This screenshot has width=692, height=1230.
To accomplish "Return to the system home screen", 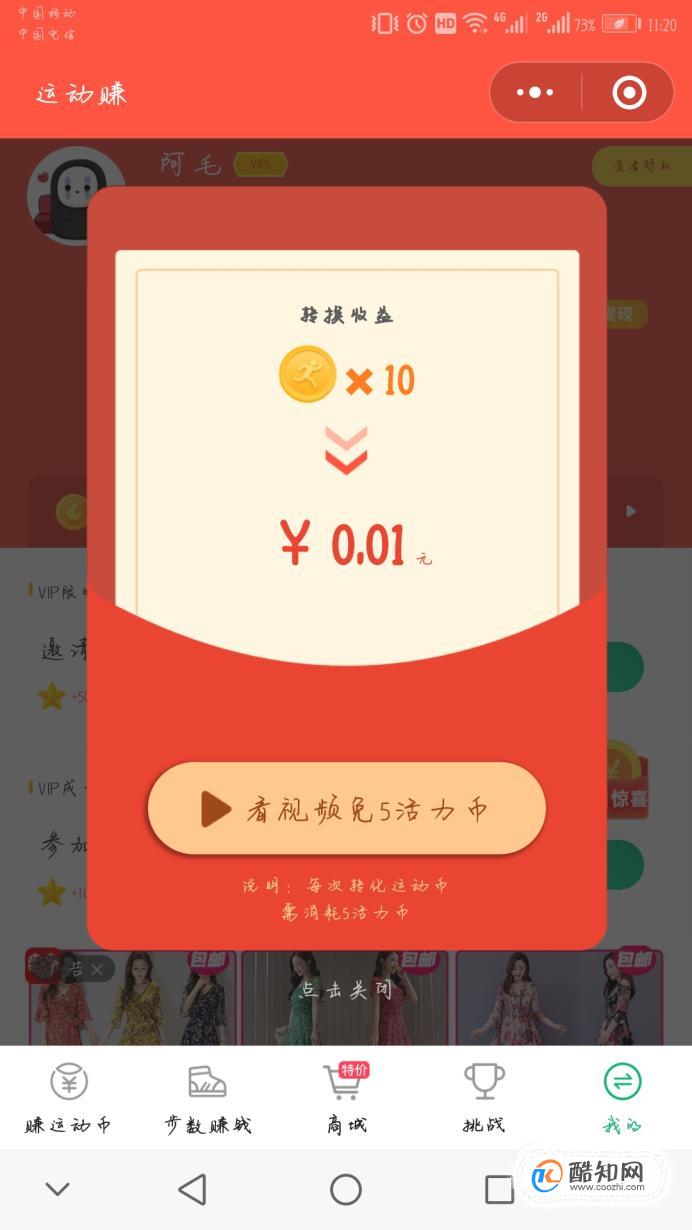I will pos(346,1189).
